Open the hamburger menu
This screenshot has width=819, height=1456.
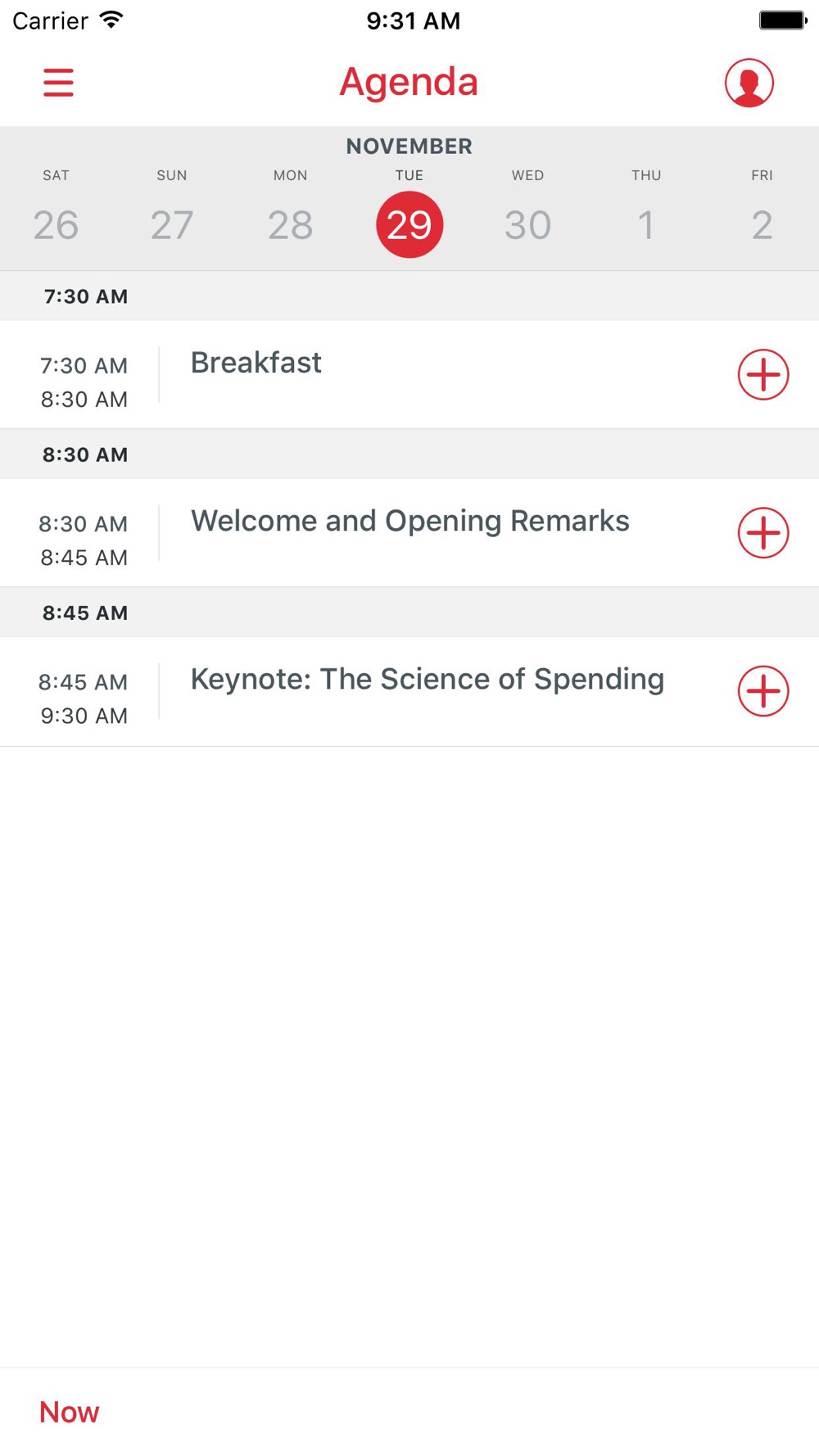click(x=58, y=83)
